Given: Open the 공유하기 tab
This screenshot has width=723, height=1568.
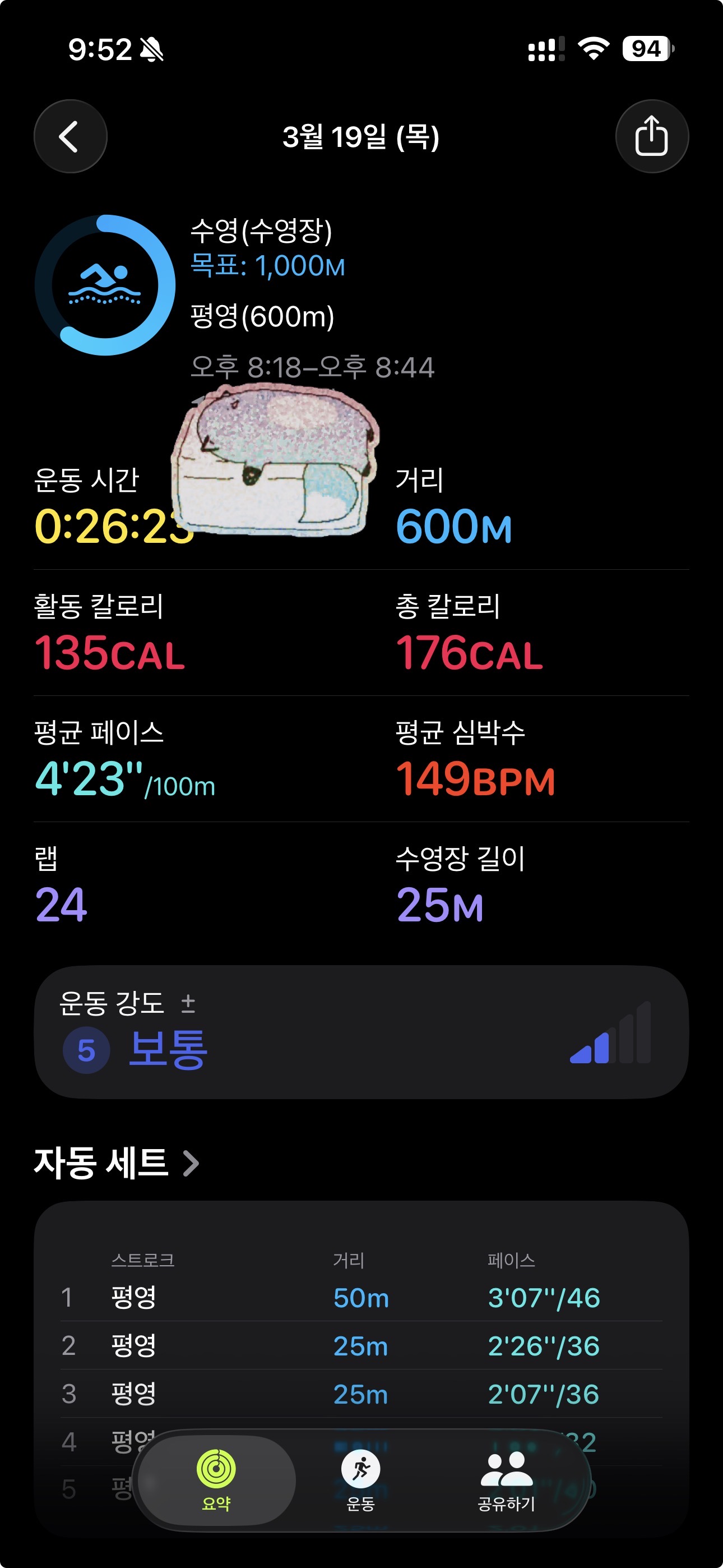Looking at the screenshot, I should 506,1481.
